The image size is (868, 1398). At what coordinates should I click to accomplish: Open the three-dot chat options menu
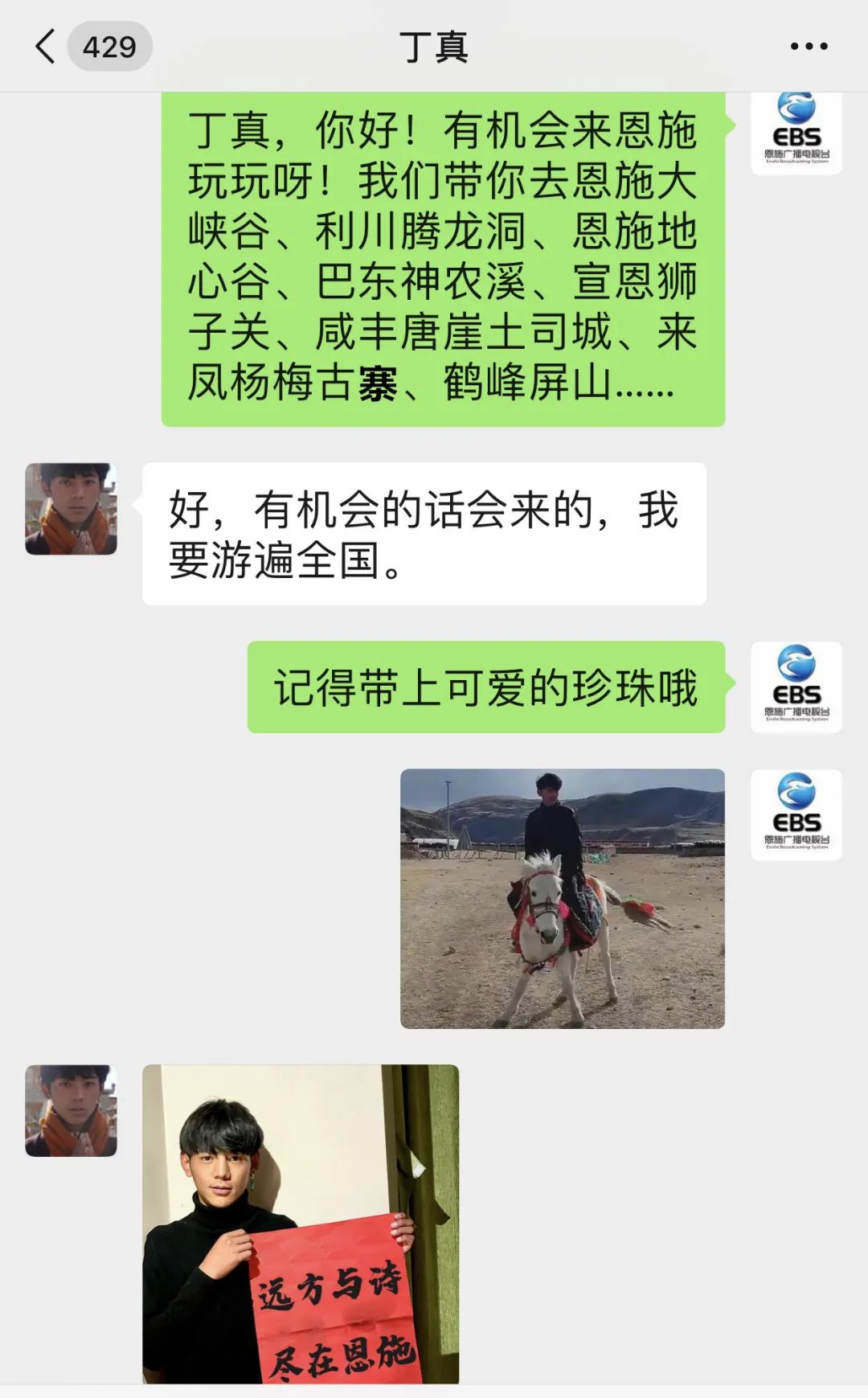[x=809, y=47]
